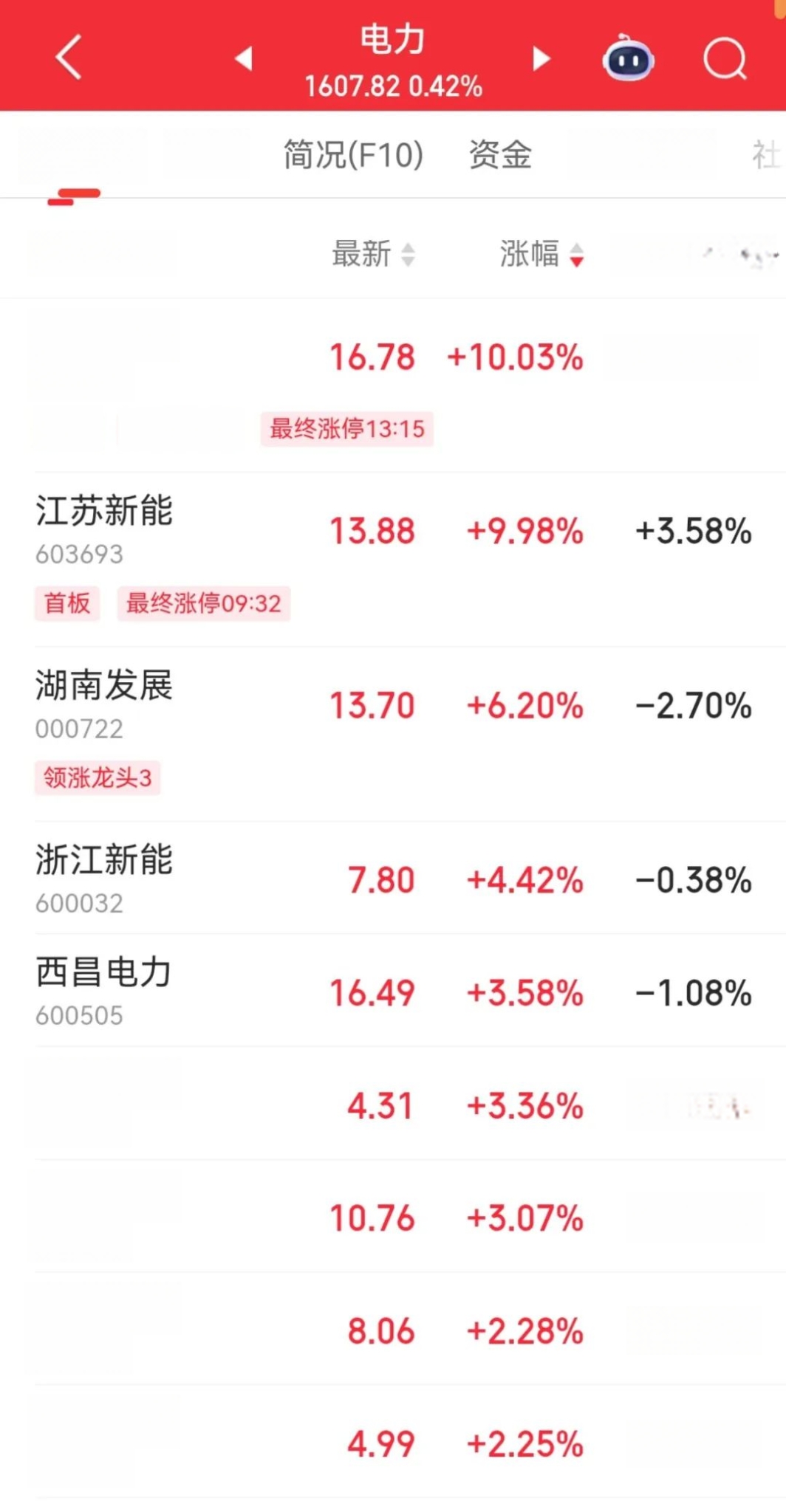Go back using the top-left arrow
The image size is (786, 1512).
coord(69,57)
